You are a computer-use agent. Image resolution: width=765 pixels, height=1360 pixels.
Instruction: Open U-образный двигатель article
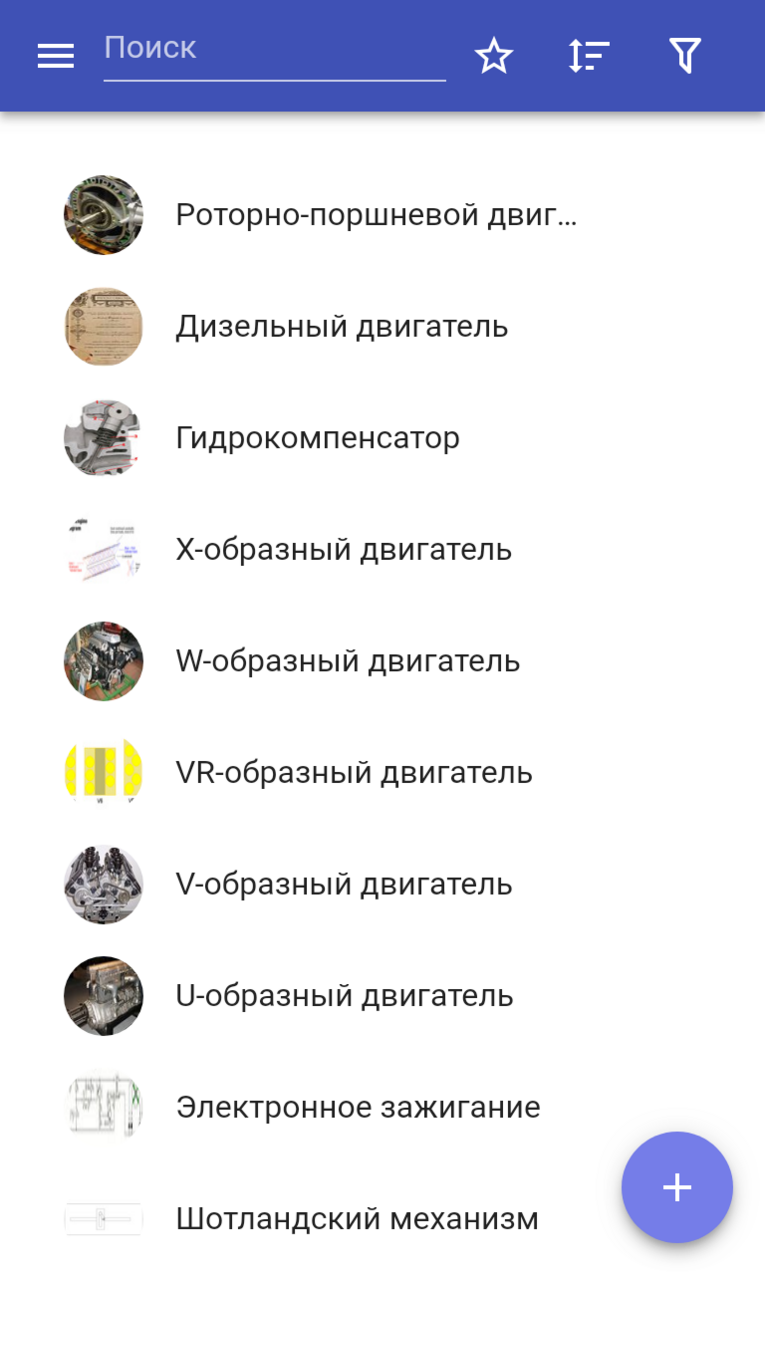click(382, 996)
